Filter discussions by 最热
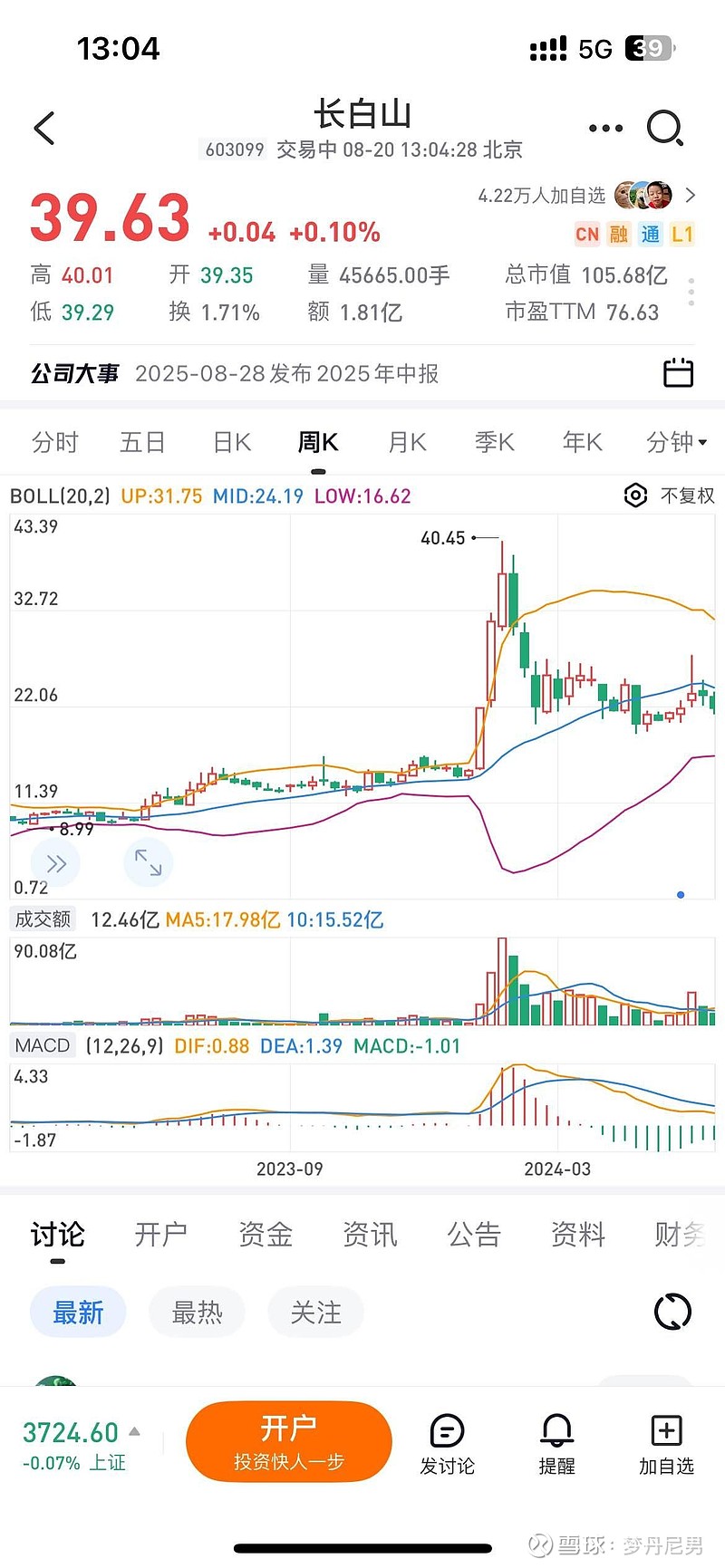725x1568 pixels. point(197,1312)
